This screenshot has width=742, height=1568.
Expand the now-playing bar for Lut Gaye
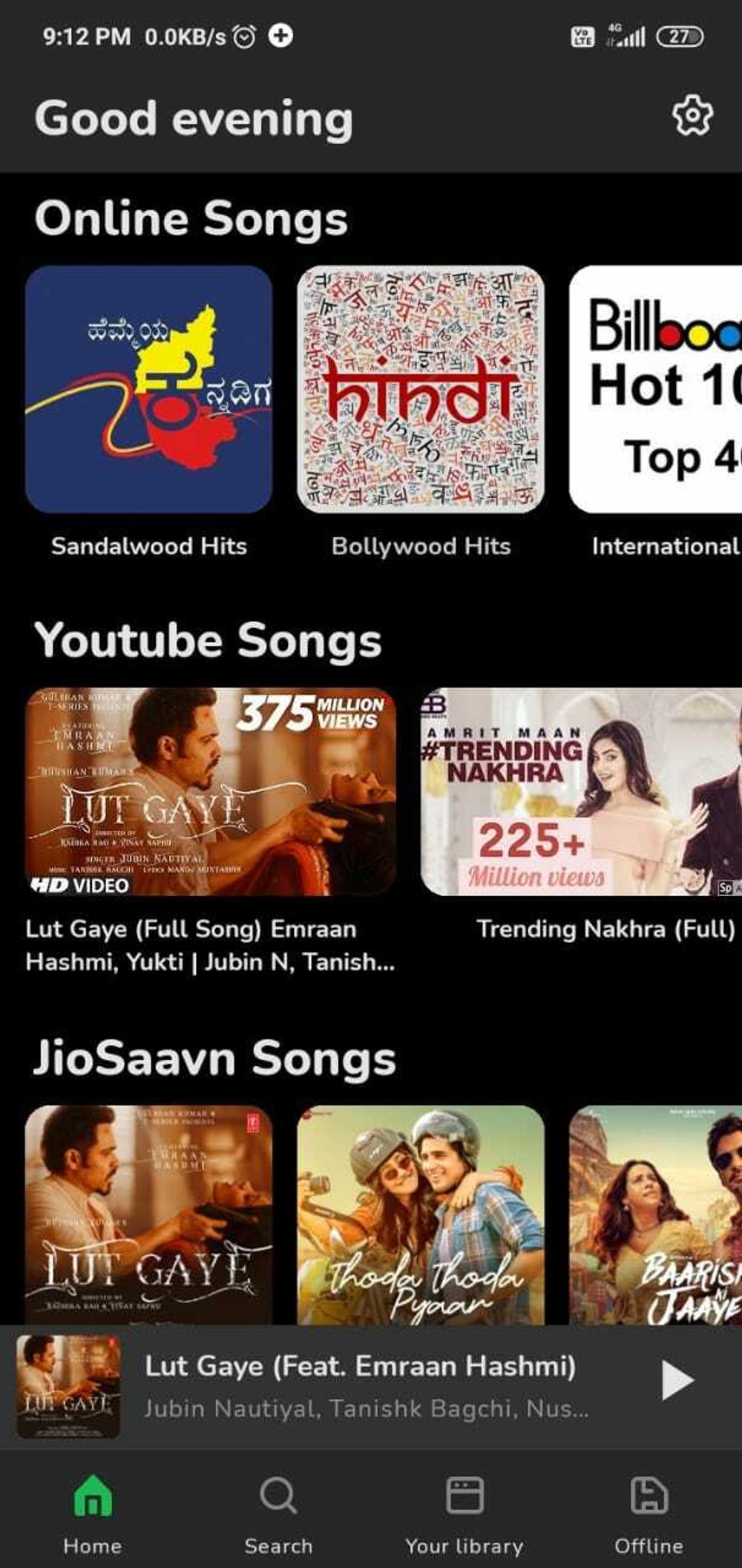[371, 1387]
